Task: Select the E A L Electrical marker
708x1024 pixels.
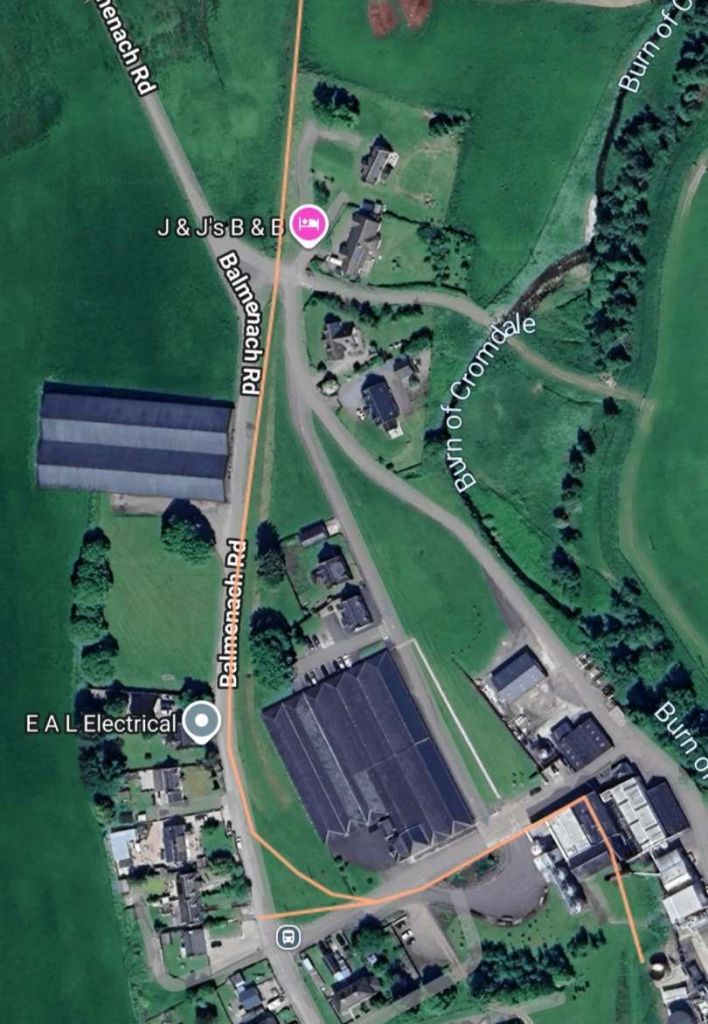Action: click(203, 720)
